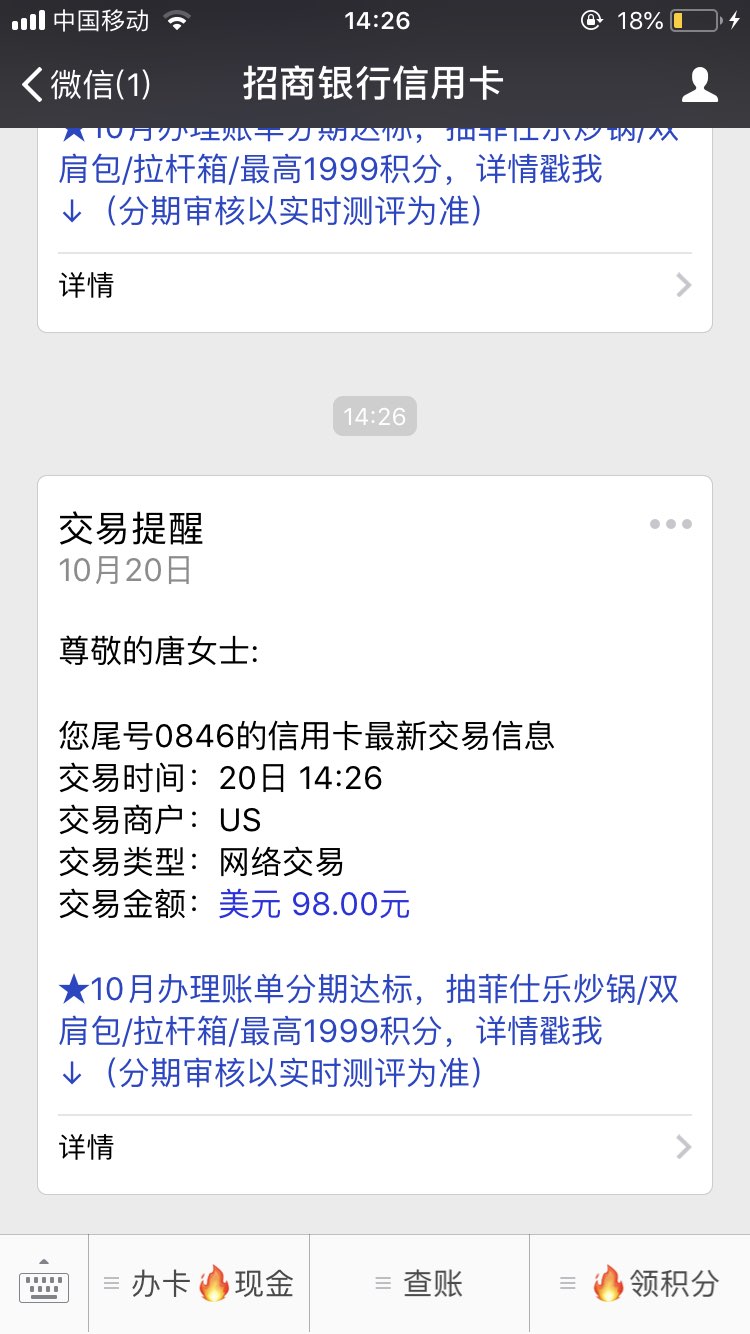Open the 领积分 menu
Image resolution: width=750 pixels, height=1334 pixels.
640,1284
